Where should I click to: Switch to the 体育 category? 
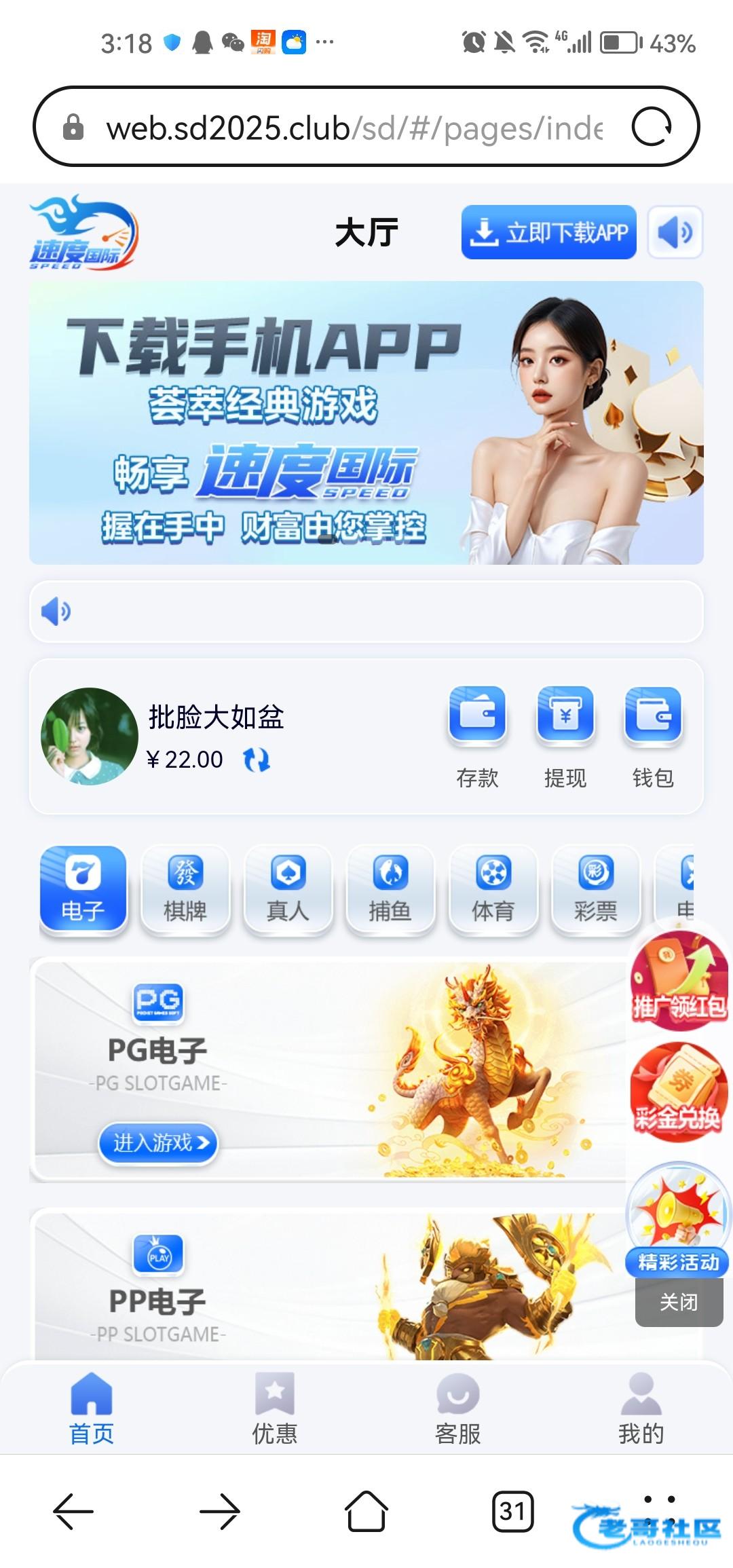tap(493, 889)
